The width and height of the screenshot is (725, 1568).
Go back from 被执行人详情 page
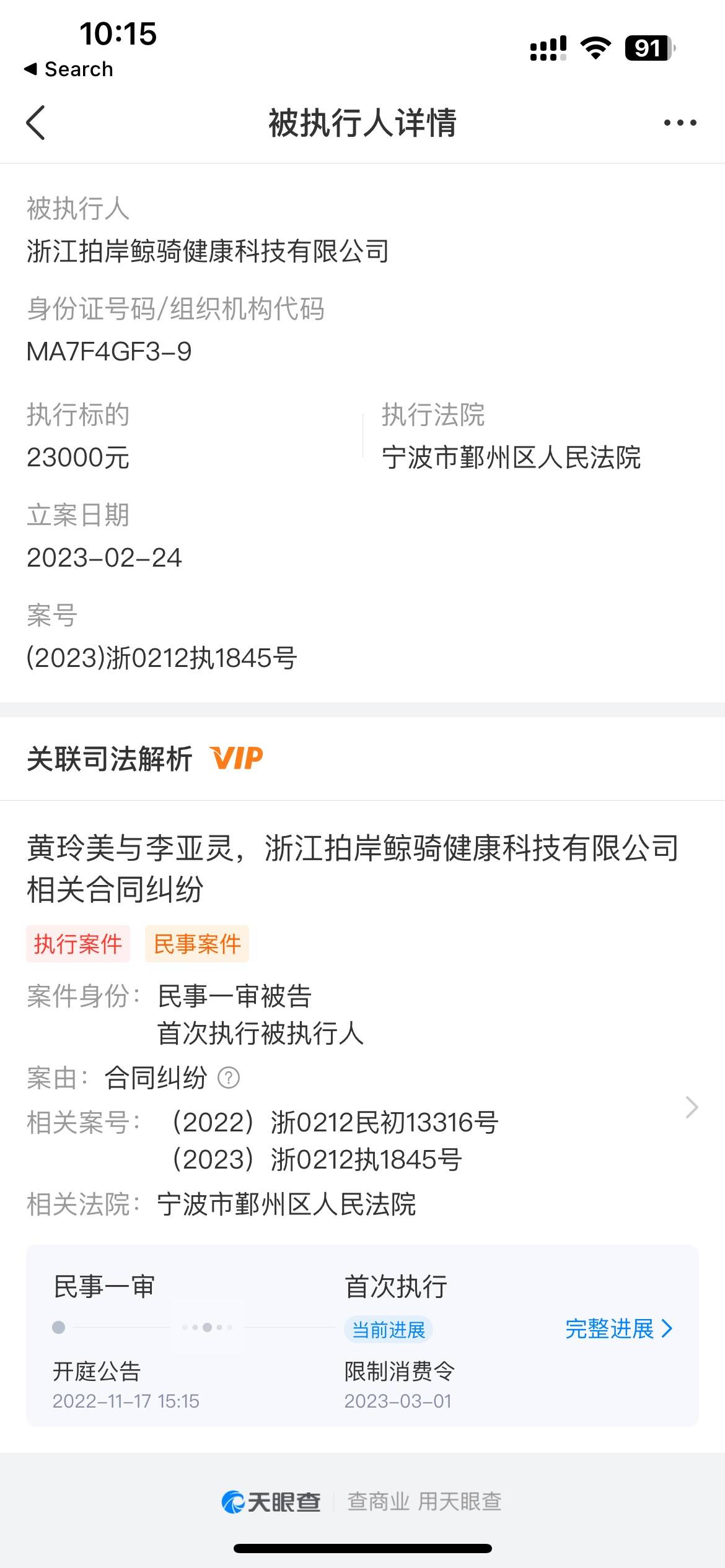[36, 123]
